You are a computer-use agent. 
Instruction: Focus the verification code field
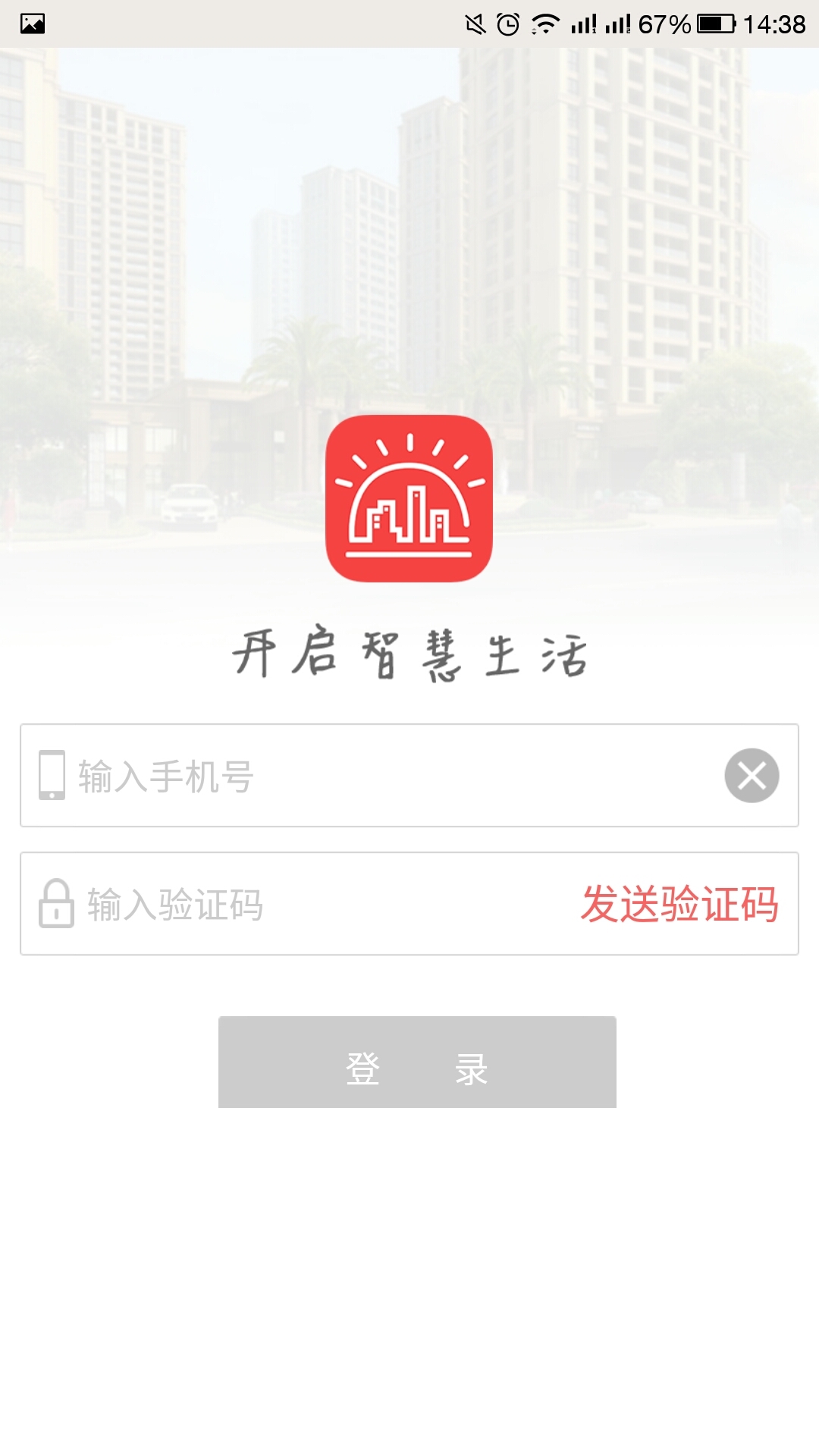(318, 904)
